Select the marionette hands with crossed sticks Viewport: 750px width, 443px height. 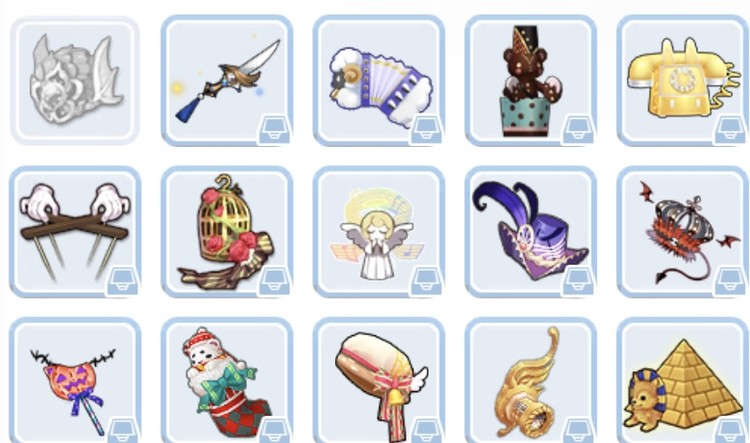coord(74,231)
